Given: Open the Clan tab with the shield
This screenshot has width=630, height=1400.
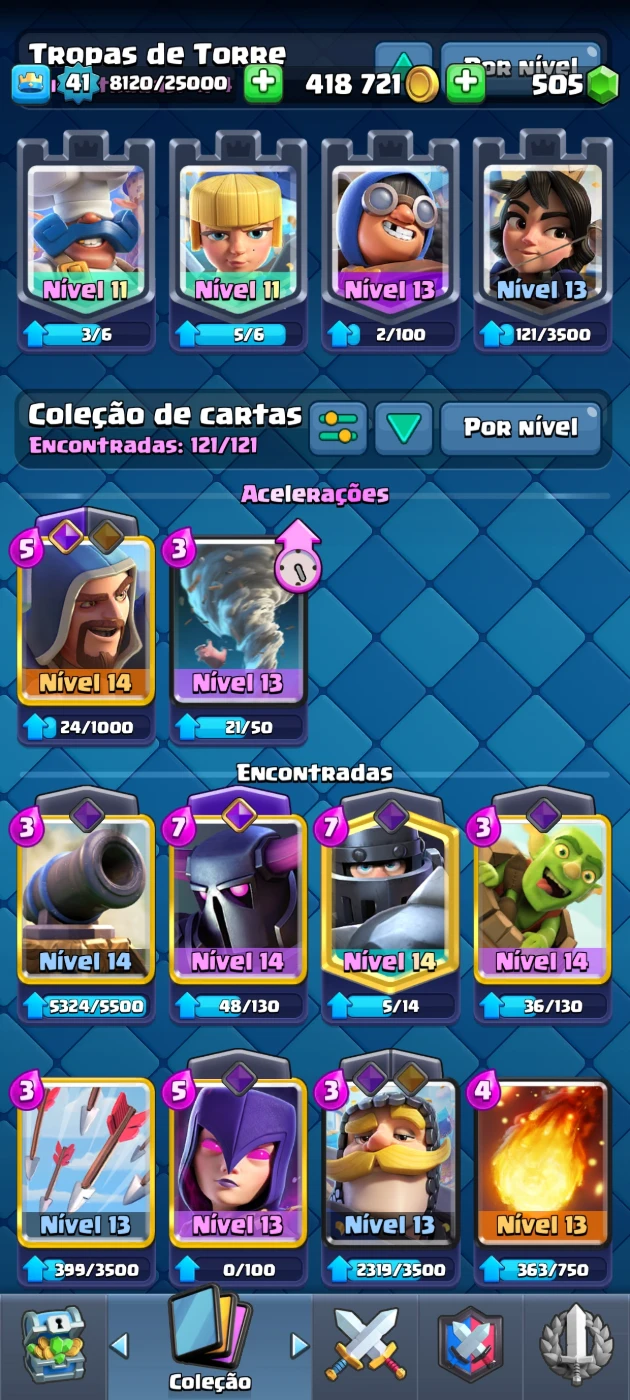Looking at the screenshot, I should coord(470,1345).
